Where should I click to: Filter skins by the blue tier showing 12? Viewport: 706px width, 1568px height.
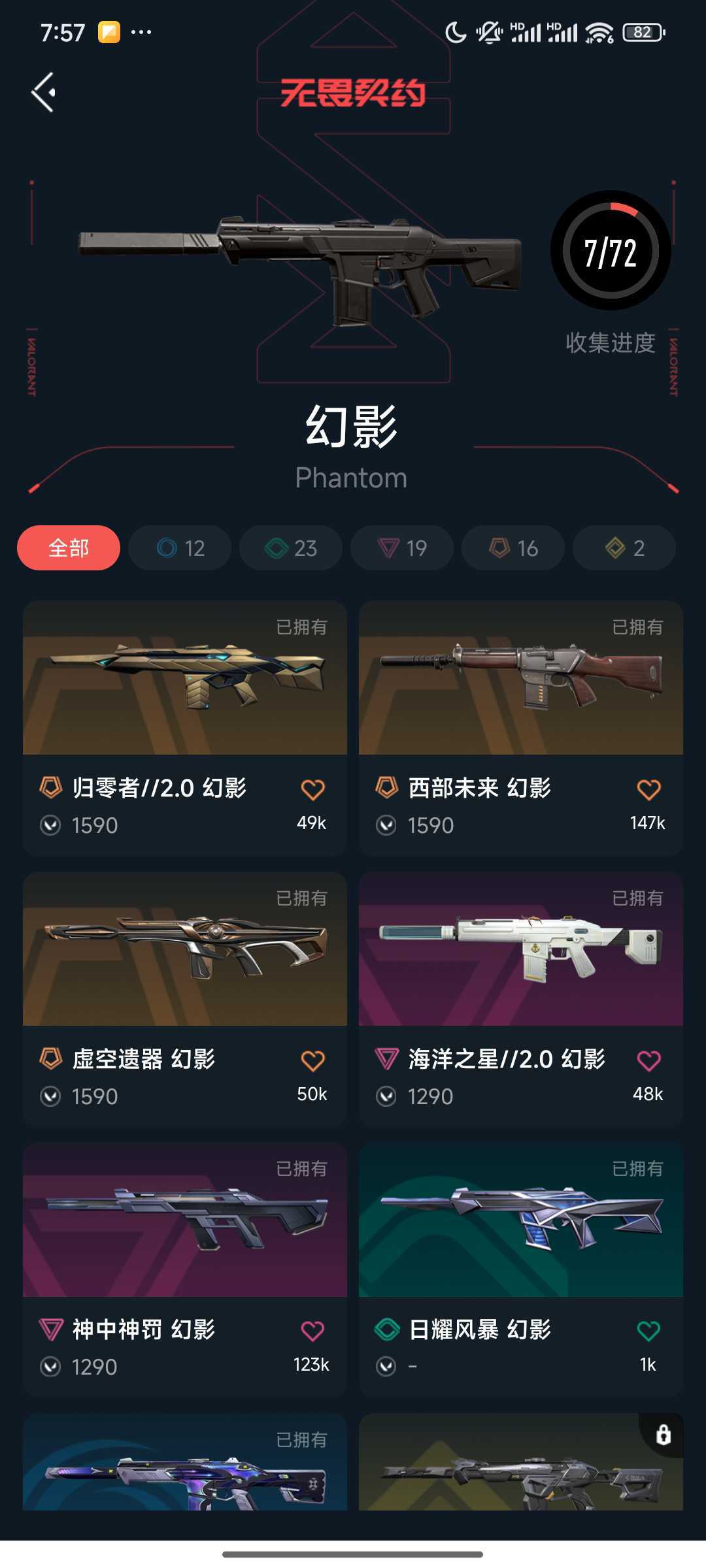point(180,547)
